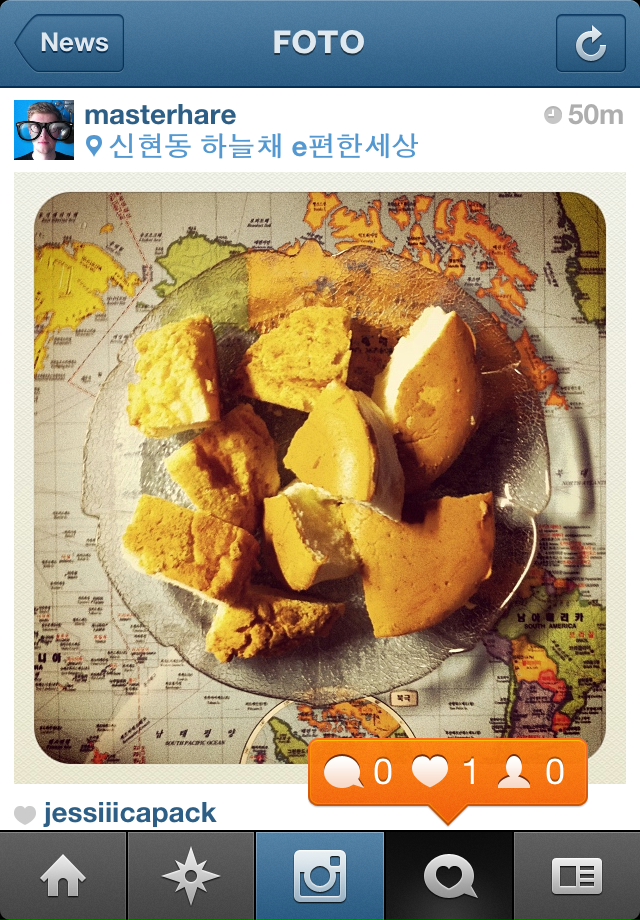Viewport: 640px width, 920px height.
Task: Open jessiiicapack's profile
Action: pos(129,813)
